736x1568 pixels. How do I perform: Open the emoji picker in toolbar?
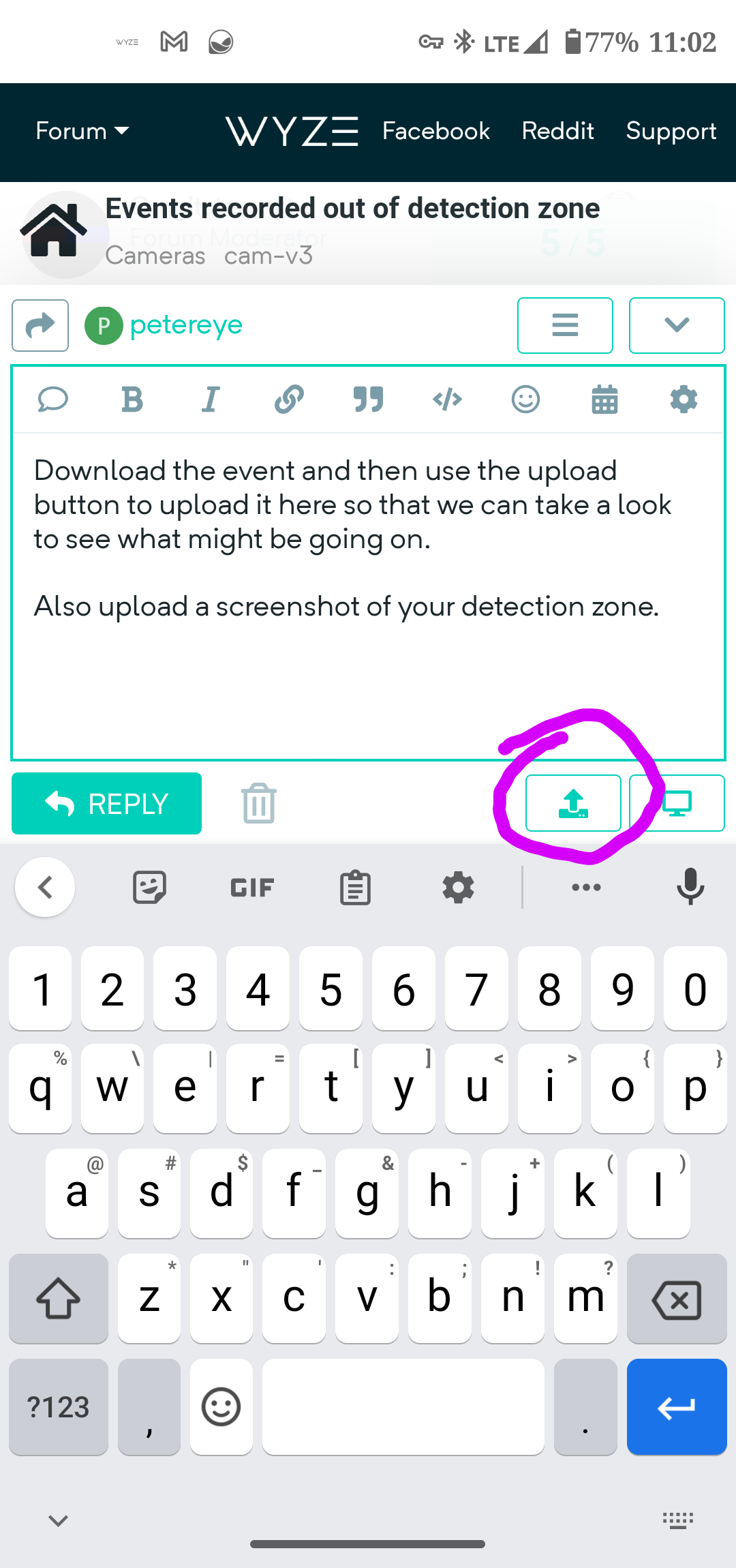tap(525, 399)
